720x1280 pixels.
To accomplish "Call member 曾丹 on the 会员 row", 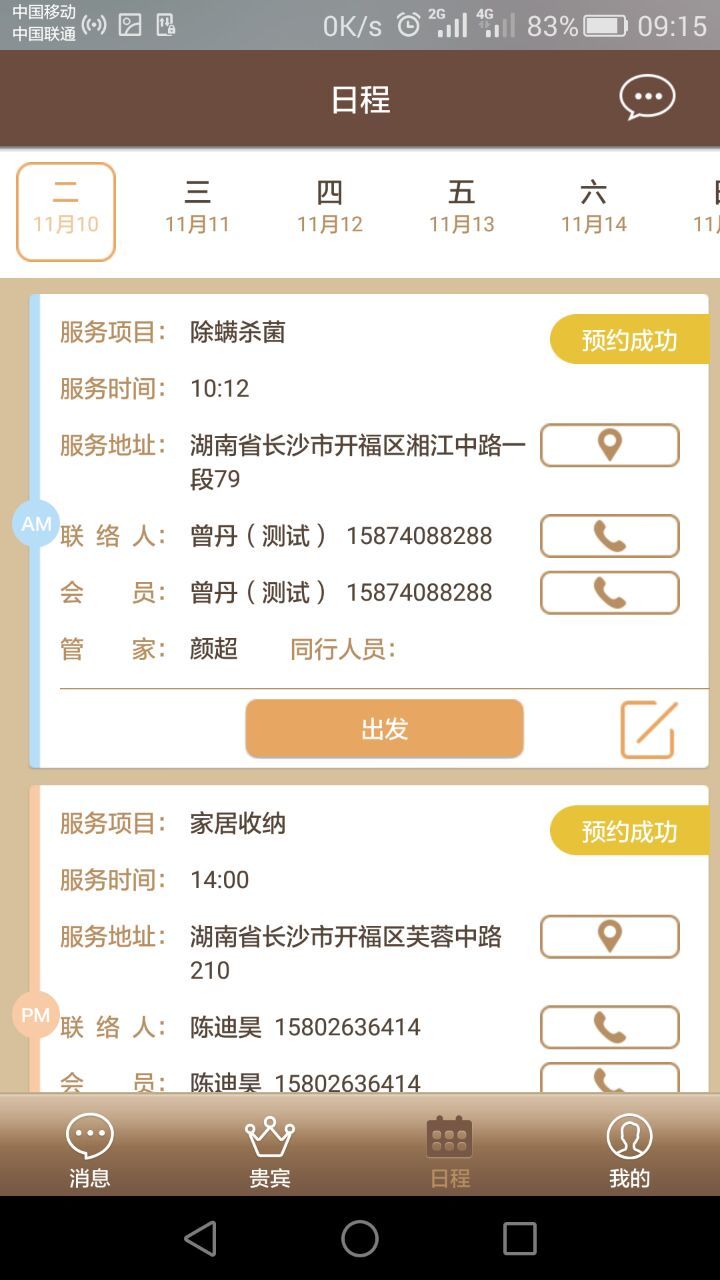I will [x=609, y=593].
